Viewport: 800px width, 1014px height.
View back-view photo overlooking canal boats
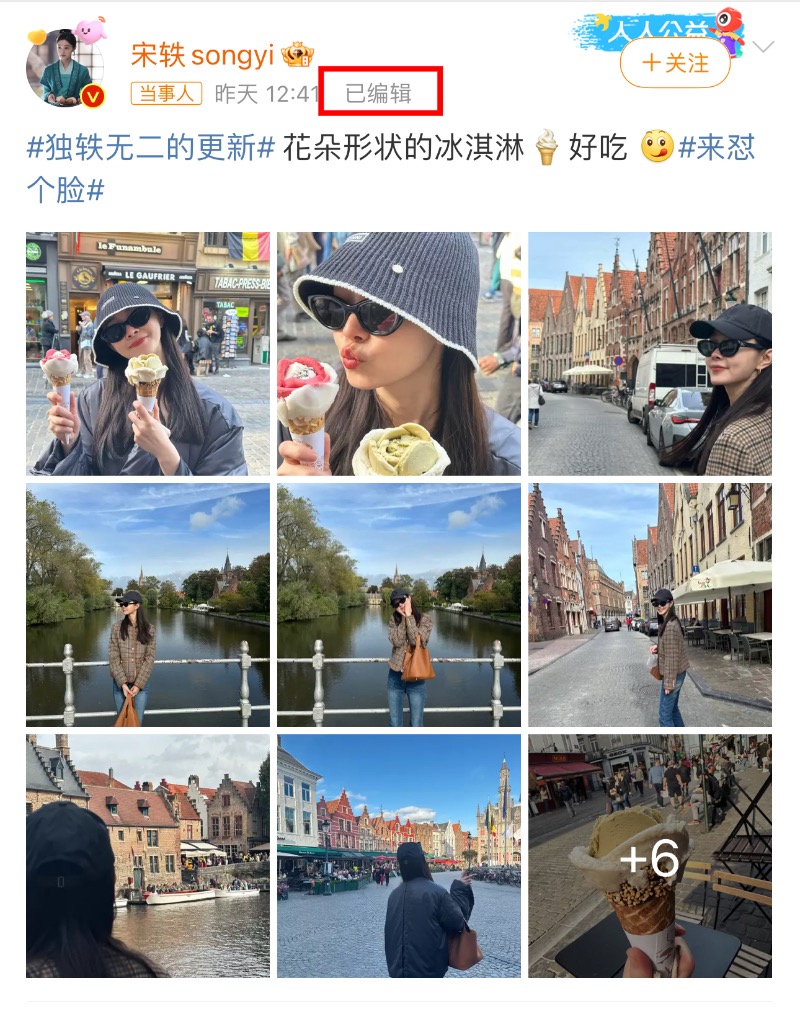tap(148, 856)
